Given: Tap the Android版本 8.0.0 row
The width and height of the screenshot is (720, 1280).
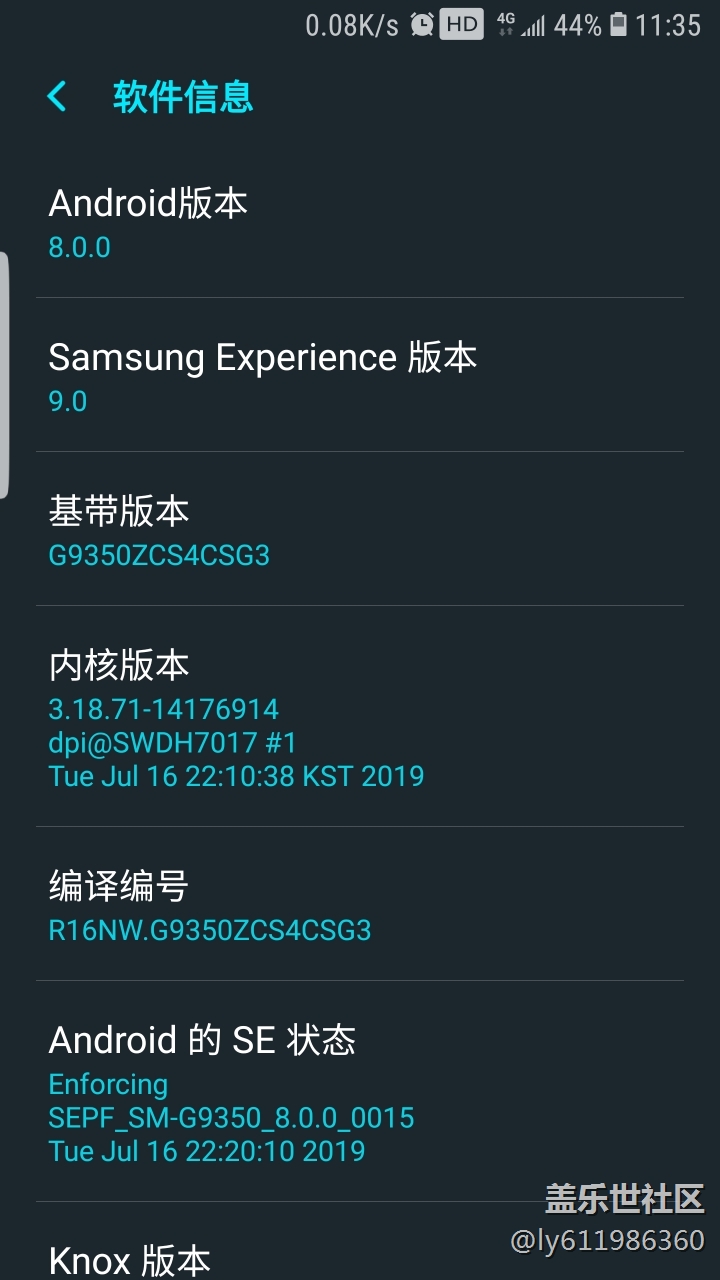Looking at the screenshot, I should coord(360,221).
